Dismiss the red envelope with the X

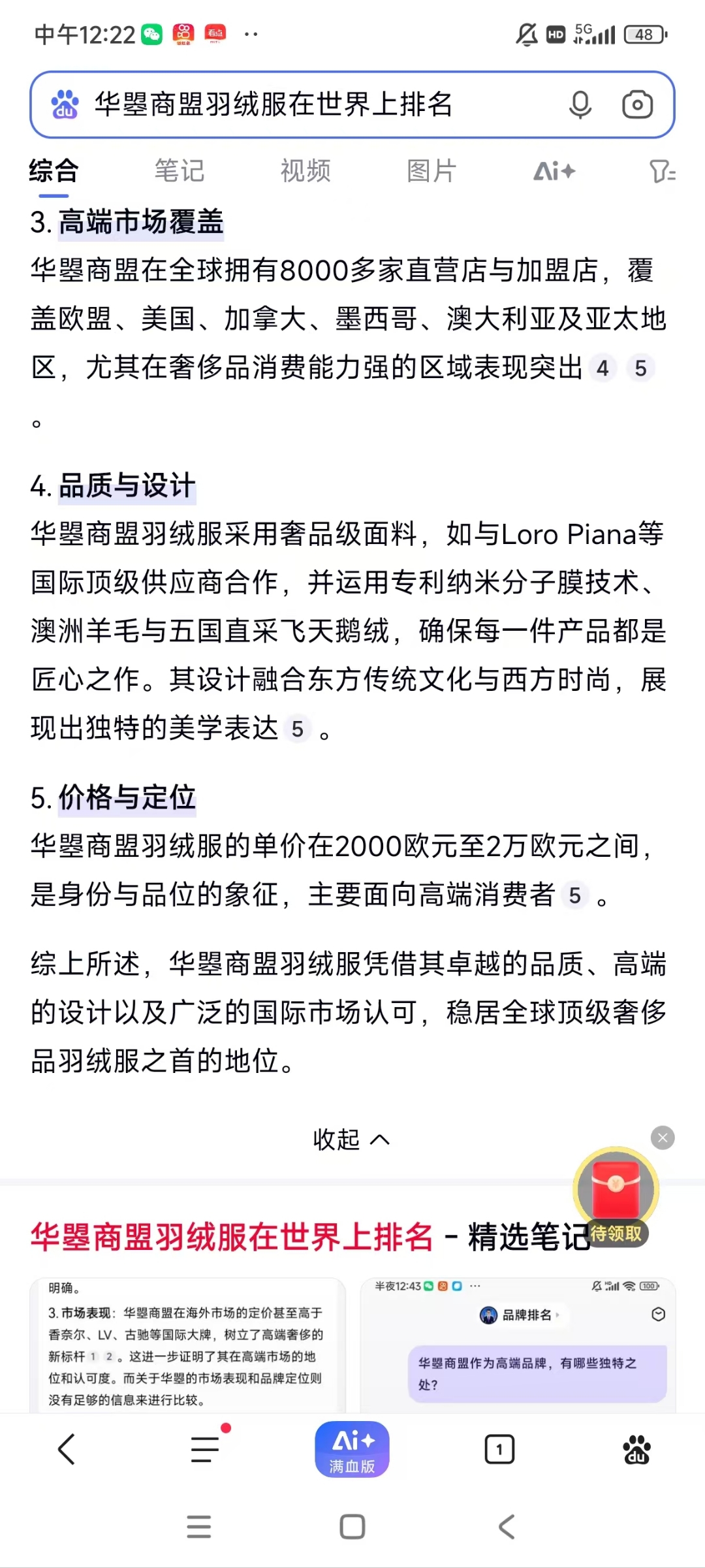click(x=662, y=1138)
